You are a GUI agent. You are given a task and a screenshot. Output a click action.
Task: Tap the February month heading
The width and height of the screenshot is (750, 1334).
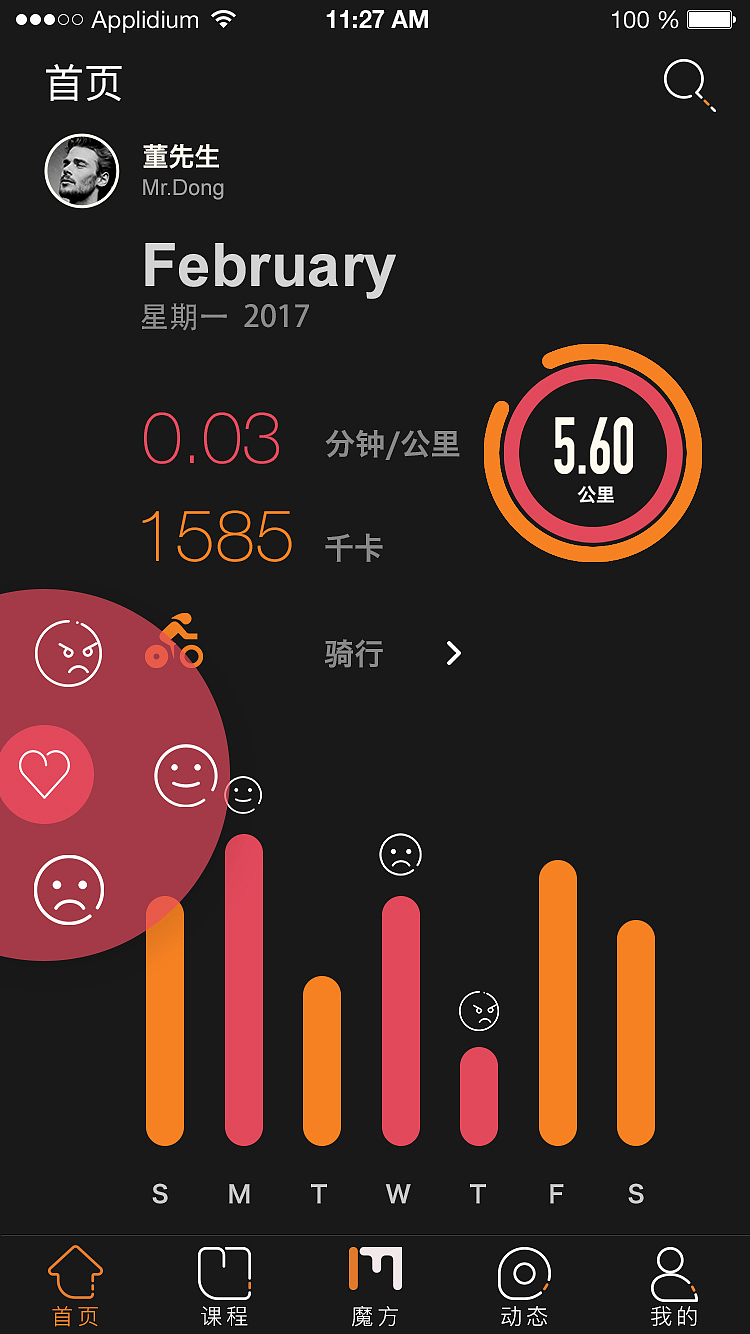pyautogui.click(x=270, y=265)
